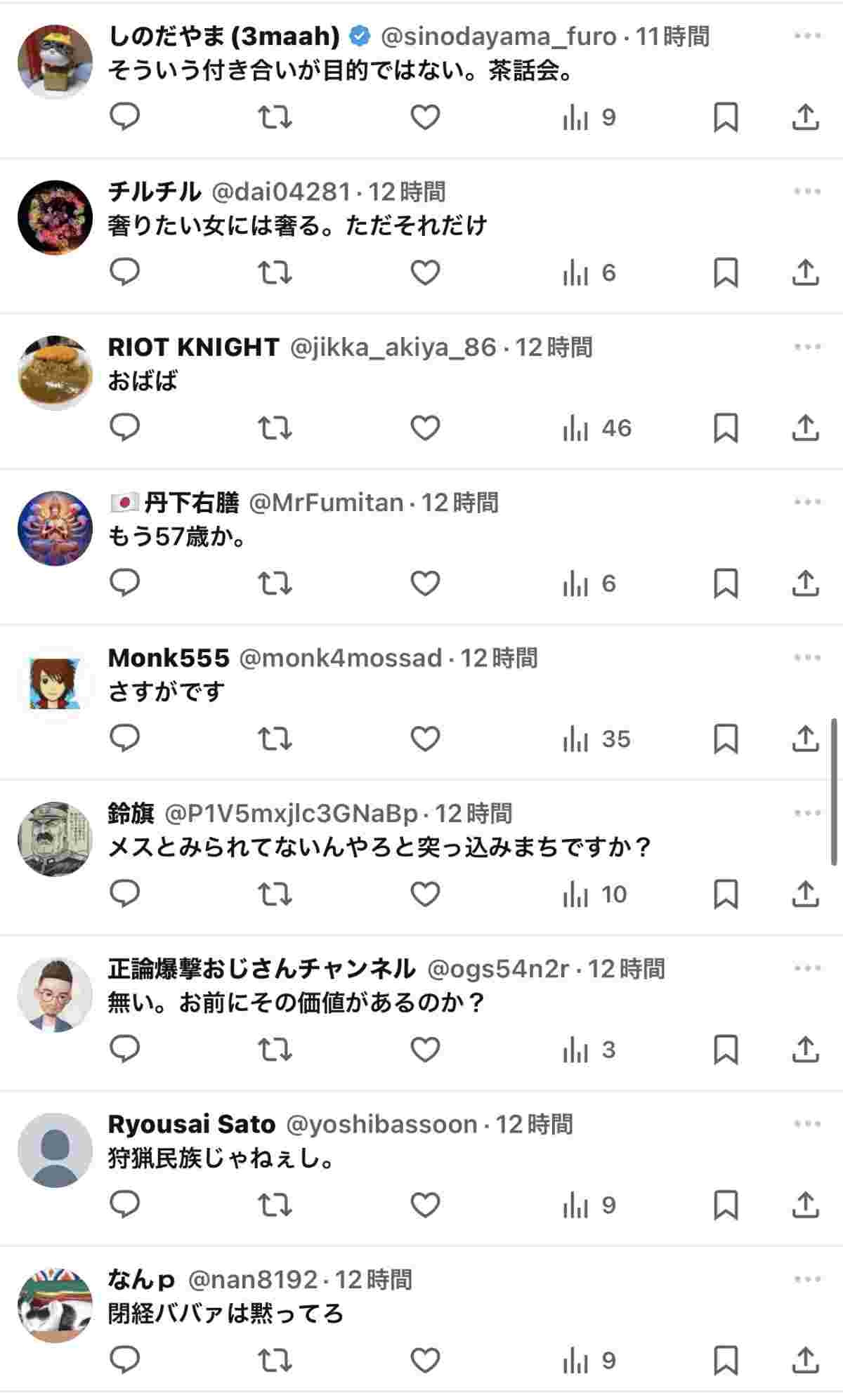Share しのだやま's tweet
Viewport: 843px width, 1400px height.
click(805, 117)
